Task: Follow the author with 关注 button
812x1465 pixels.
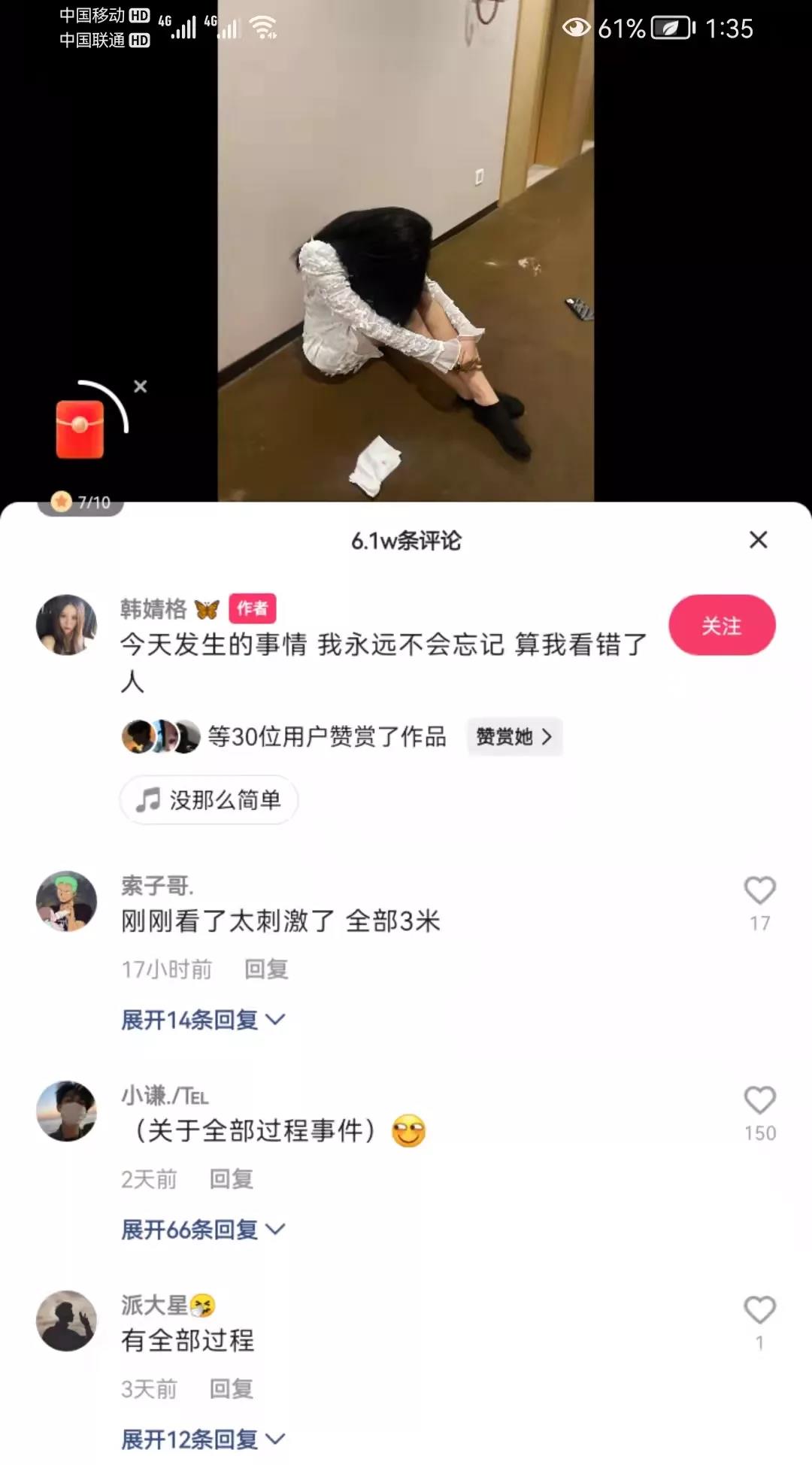Action: tap(722, 625)
